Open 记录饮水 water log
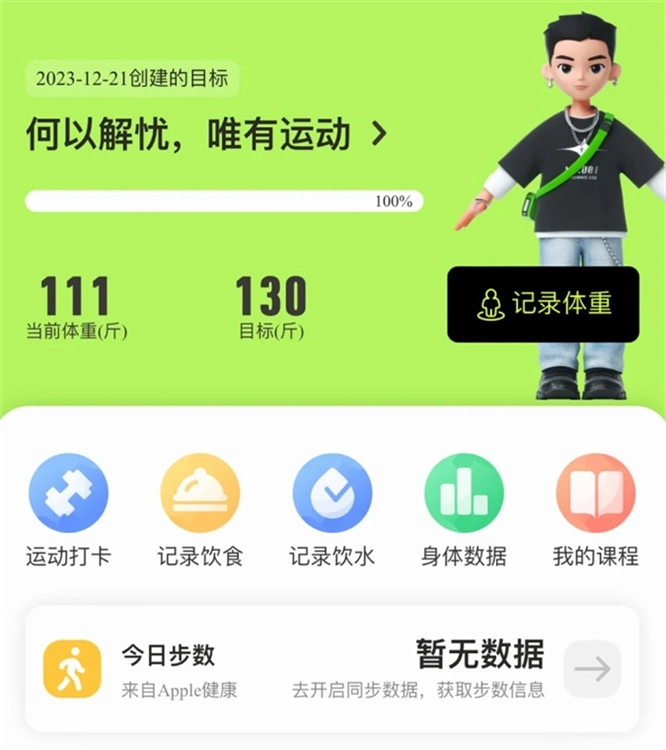Screen dimensions: 666x750 (x=332, y=493)
